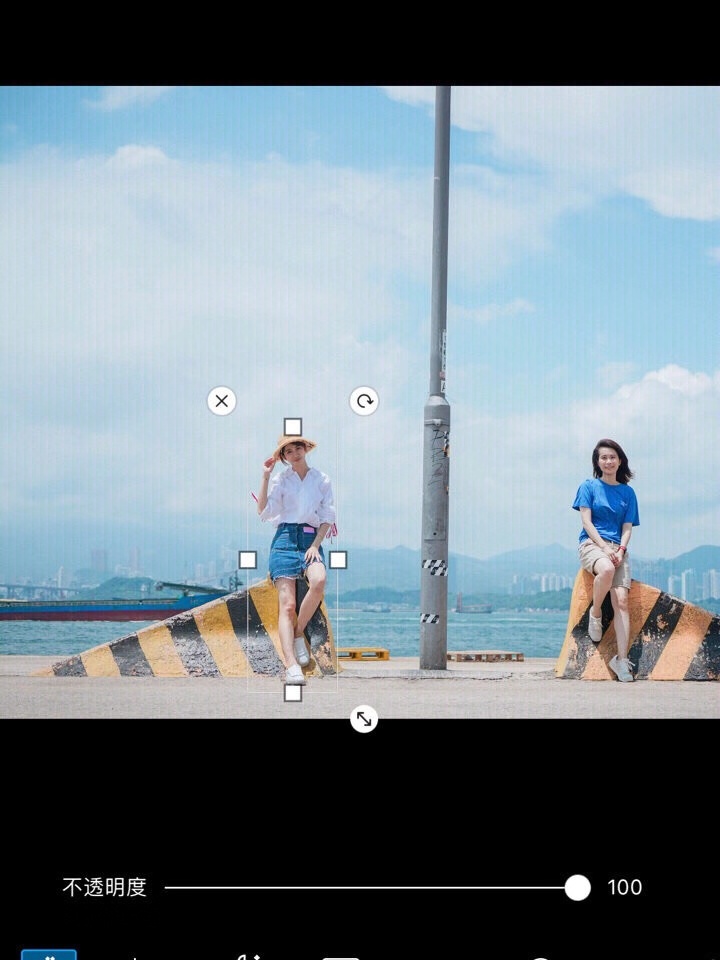The width and height of the screenshot is (720, 960).
Task: Select the left square crop handle
Action: tap(247, 559)
